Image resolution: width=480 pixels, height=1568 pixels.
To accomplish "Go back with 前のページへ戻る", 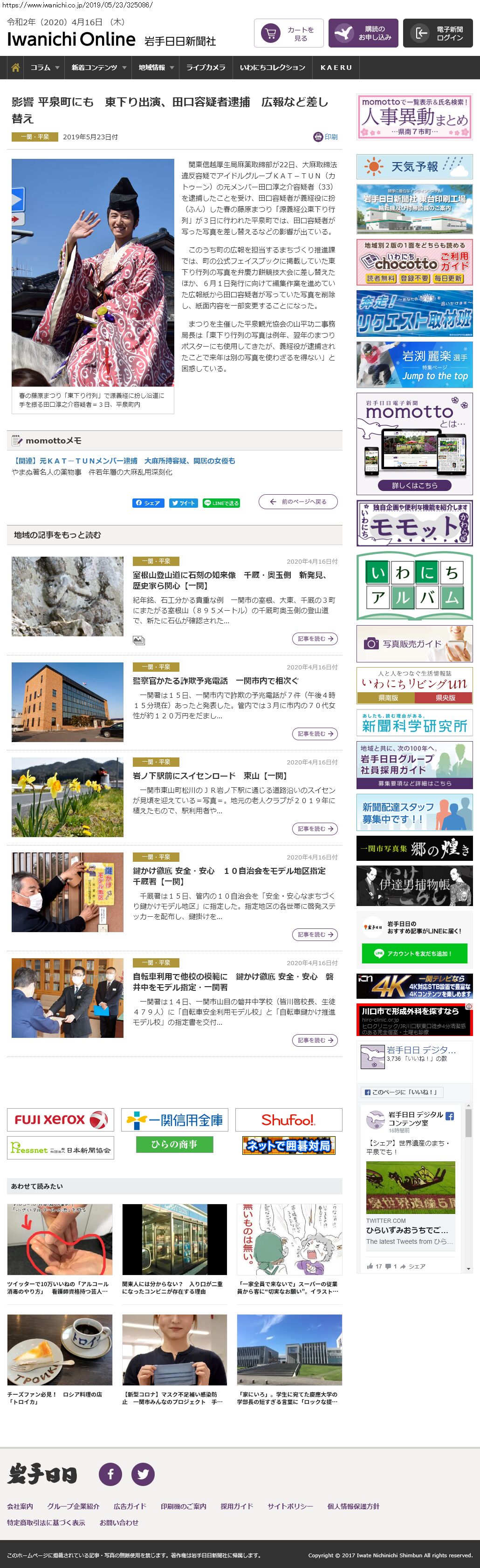I will click(x=298, y=502).
